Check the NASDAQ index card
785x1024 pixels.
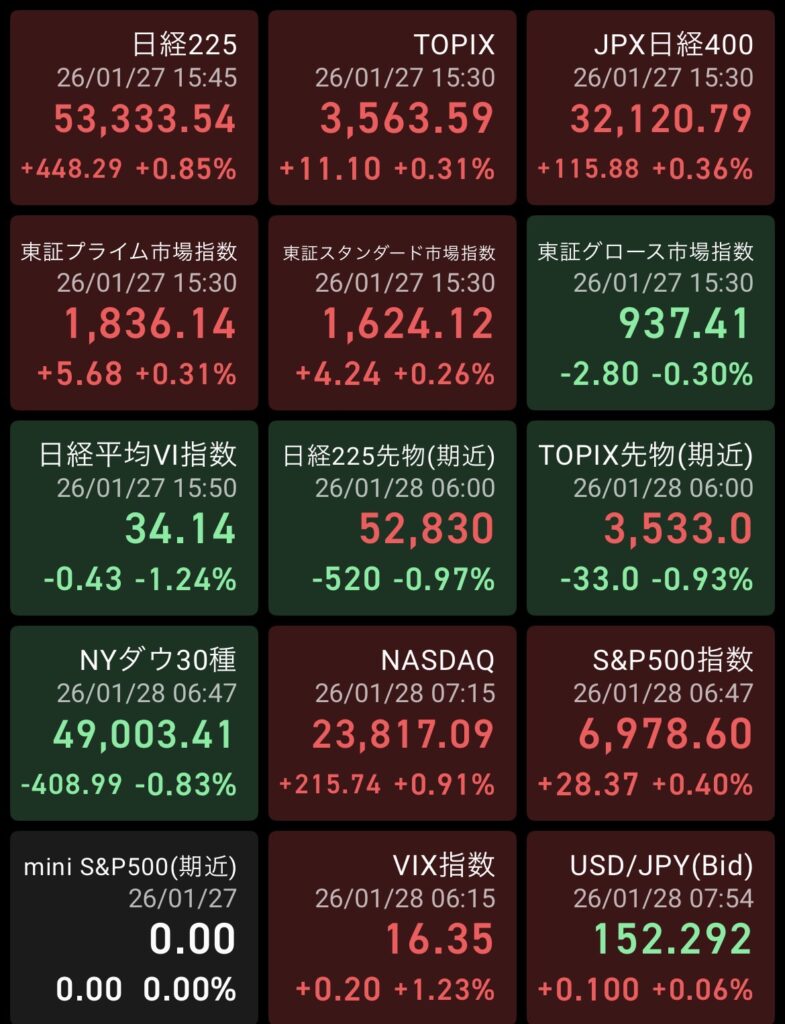(392, 723)
